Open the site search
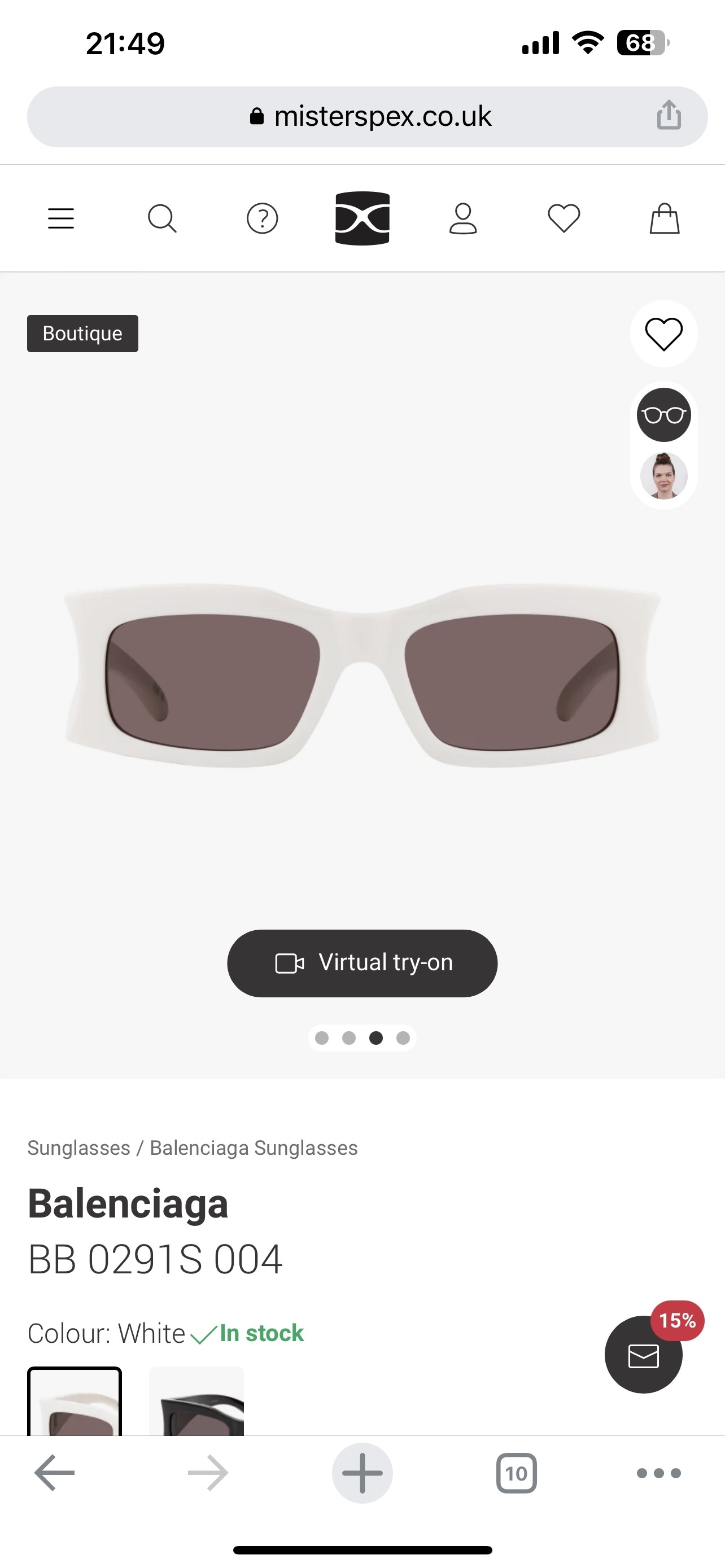The width and height of the screenshot is (725, 1568). [x=162, y=218]
